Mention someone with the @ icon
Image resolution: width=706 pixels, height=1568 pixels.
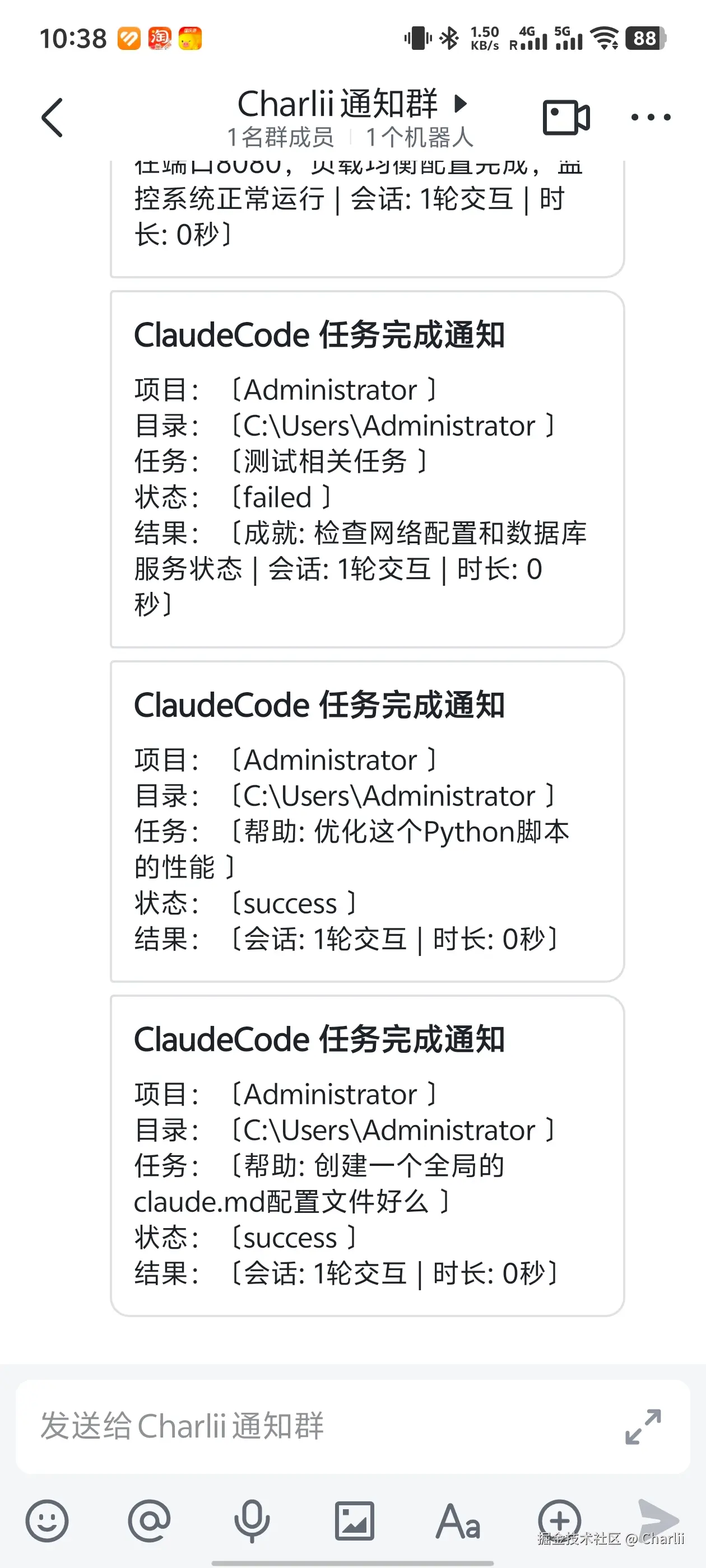click(x=149, y=1520)
